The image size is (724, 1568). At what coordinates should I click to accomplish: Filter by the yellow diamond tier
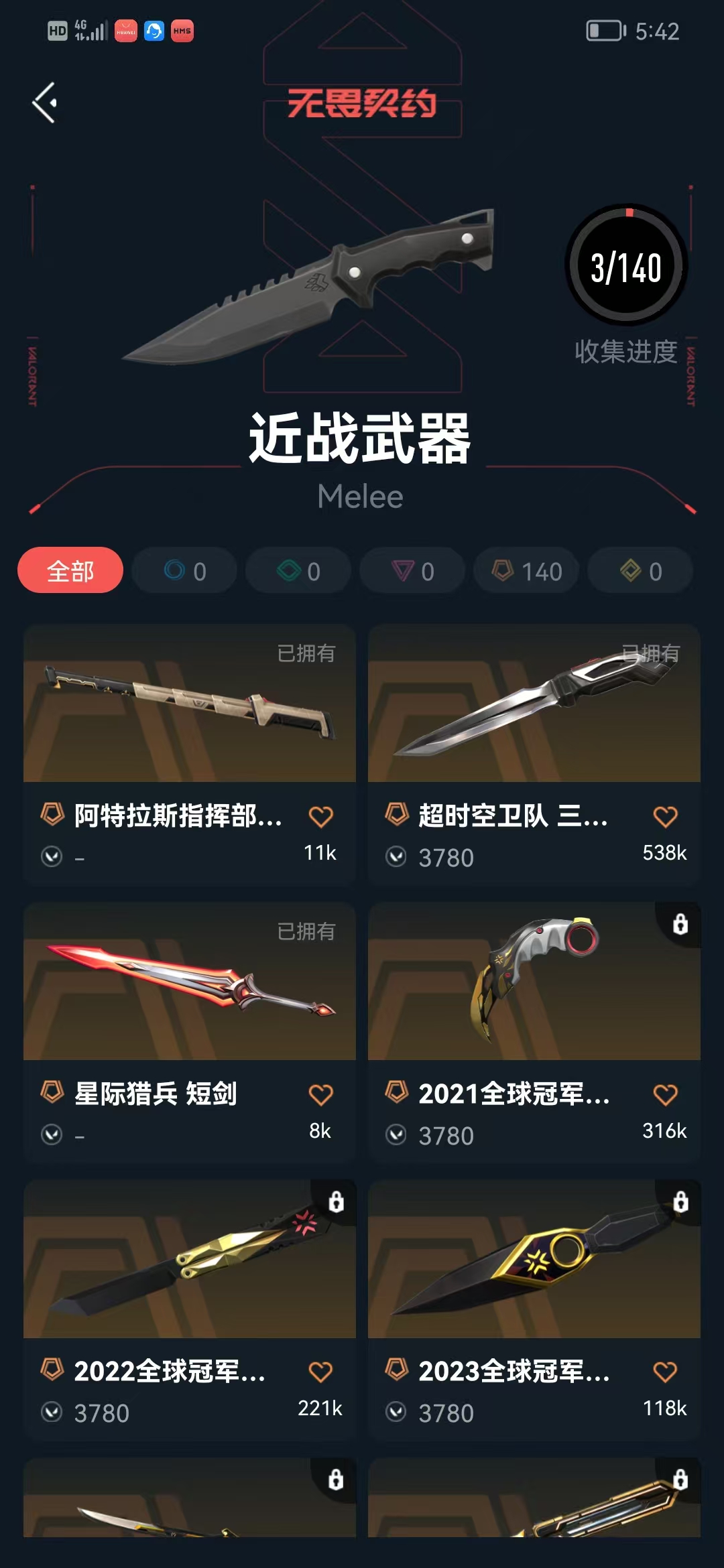tap(640, 571)
